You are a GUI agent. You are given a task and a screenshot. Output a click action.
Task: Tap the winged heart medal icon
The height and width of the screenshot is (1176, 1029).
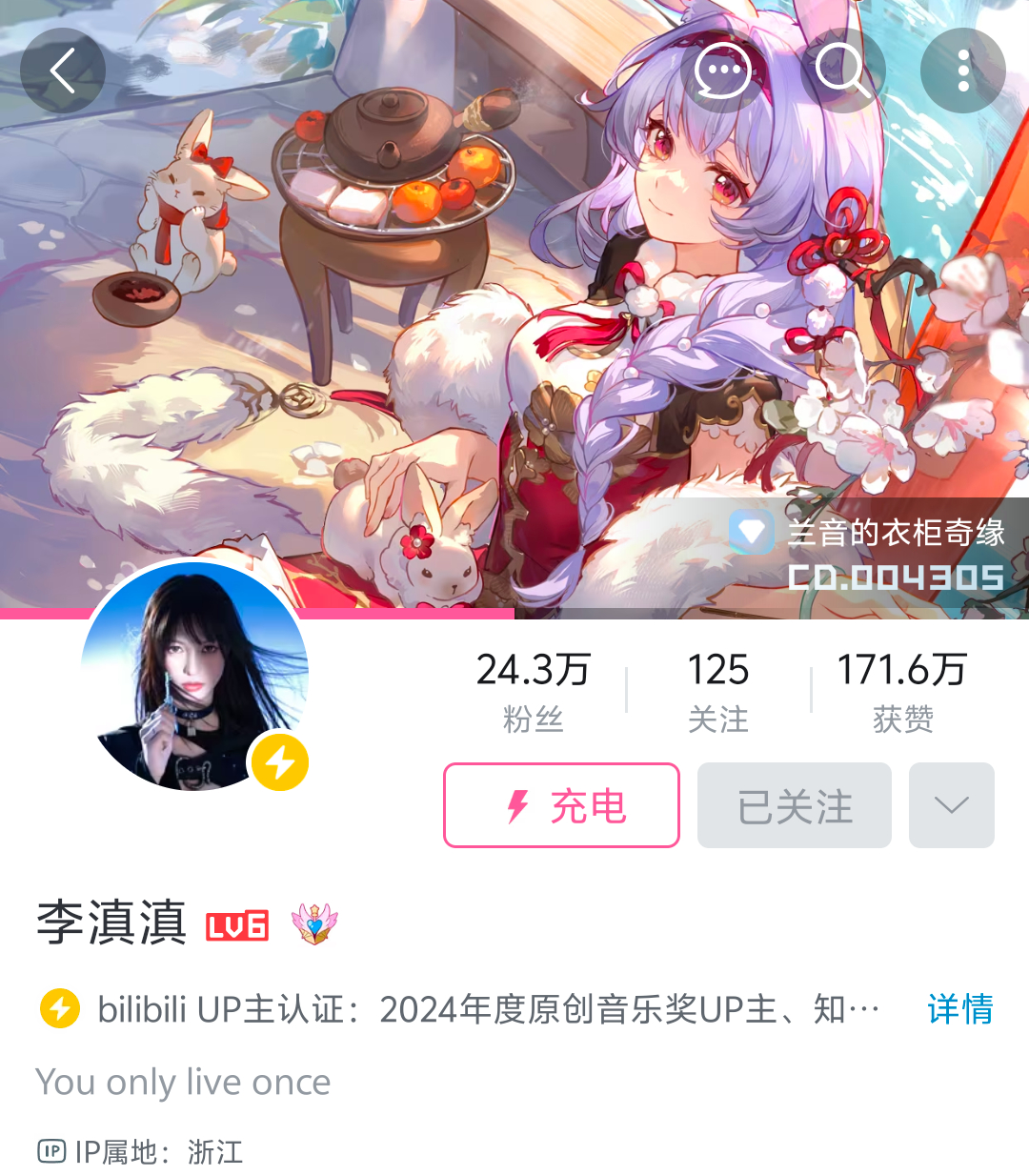(x=314, y=923)
